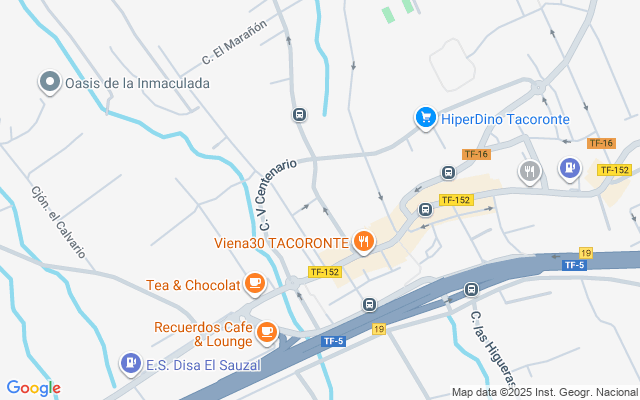Select the HiperDino Tacoronte shopping marker
This screenshot has width=640, height=400.
pos(426,118)
